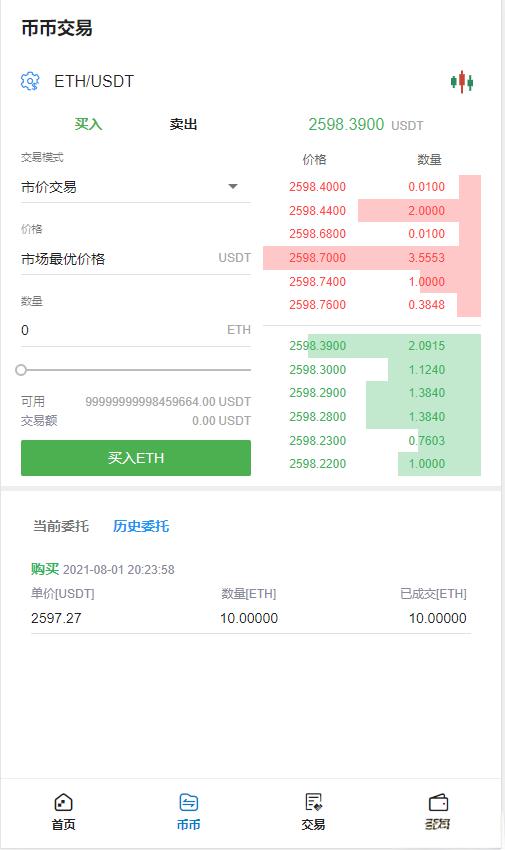The width and height of the screenshot is (505, 850).
Task: Switch to the 当前委托 tab
Action: click(61, 526)
